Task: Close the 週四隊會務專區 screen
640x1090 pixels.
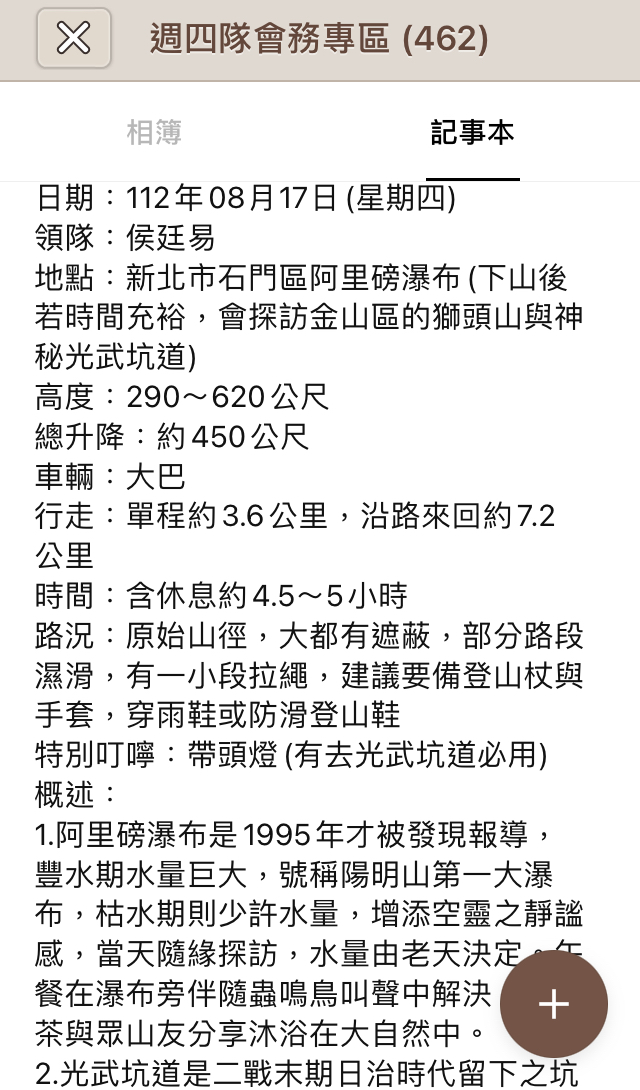Action: click(x=74, y=39)
